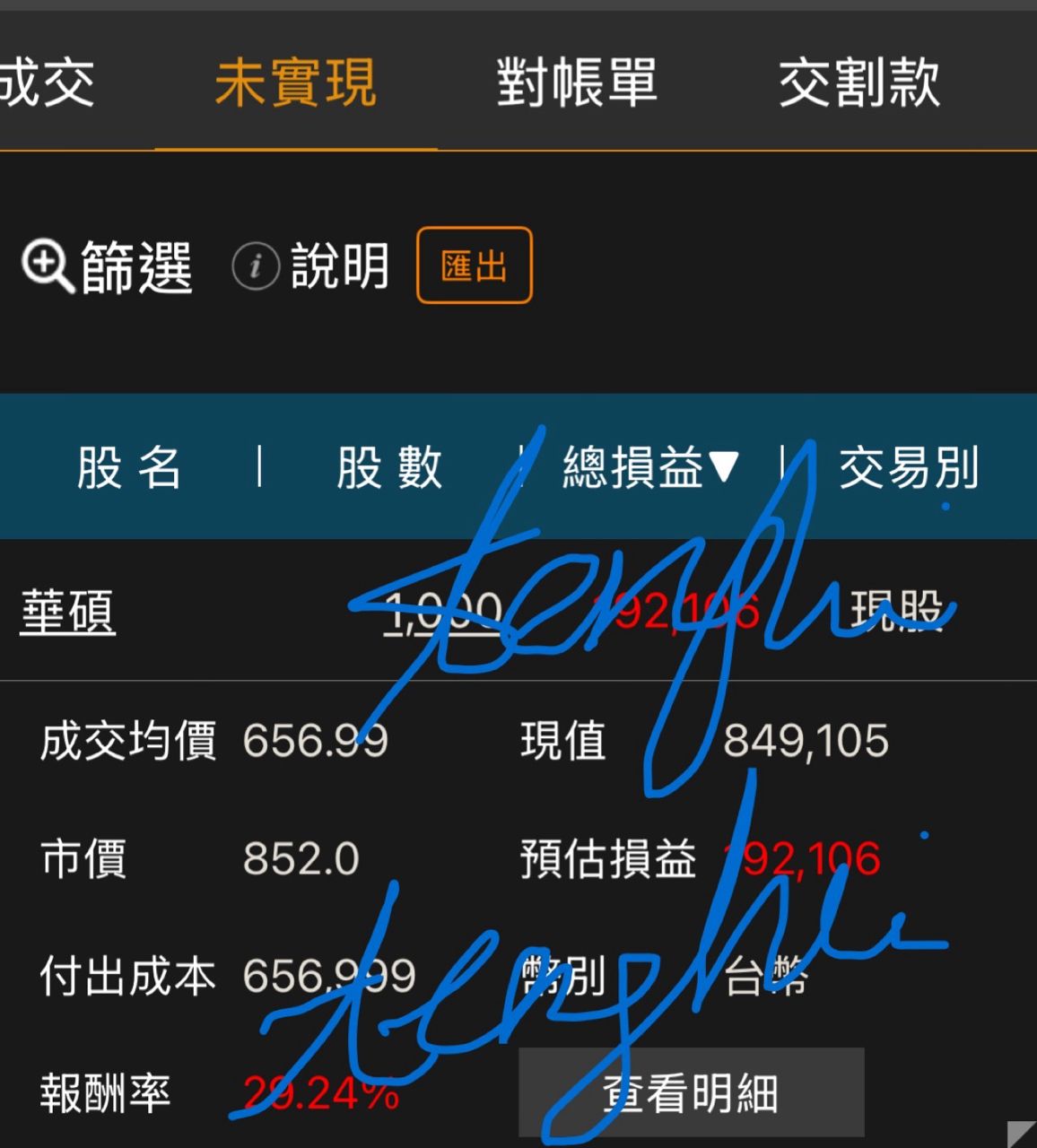The width and height of the screenshot is (1037, 1148).
Task: Go to the 交割款 tab
Action: tap(858, 83)
